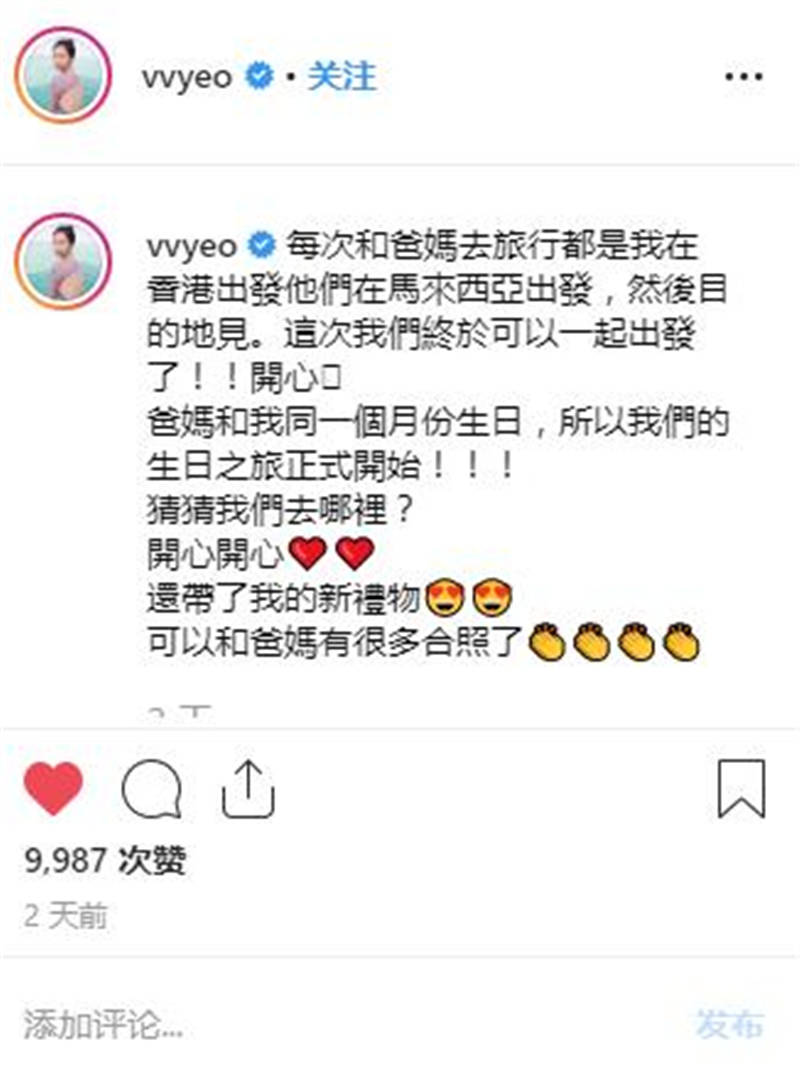The width and height of the screenshot is (800, 1079).
Task: Open the comment bubble icon
Action: click(152, 791)
